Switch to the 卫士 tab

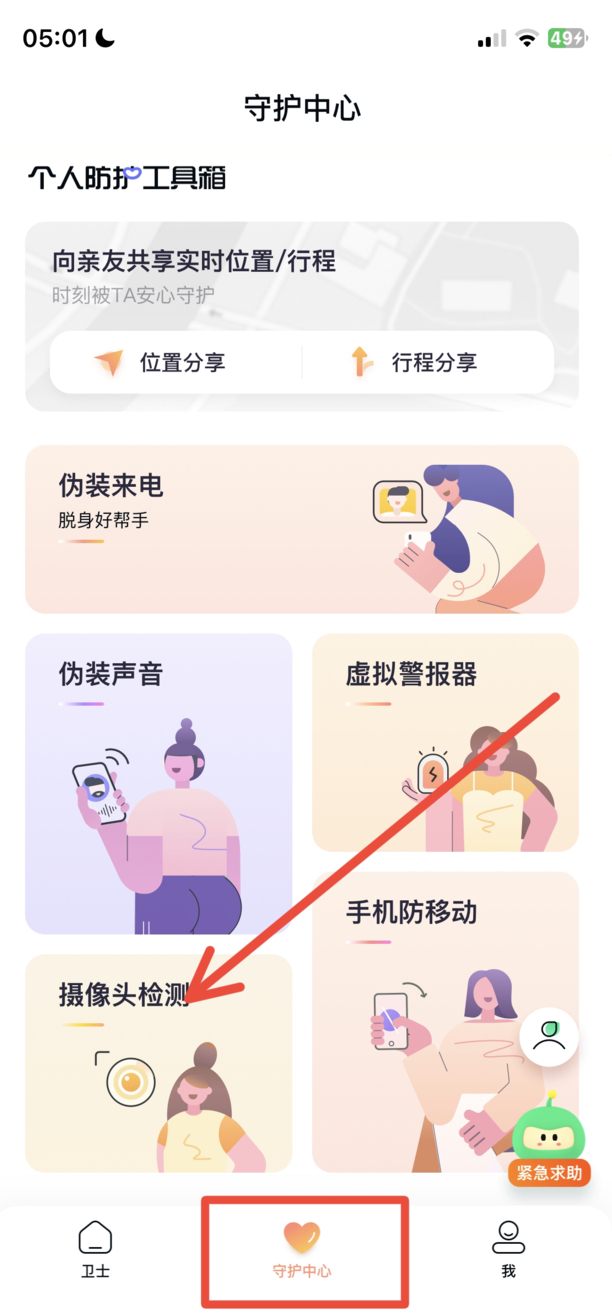click(95, 1250)
